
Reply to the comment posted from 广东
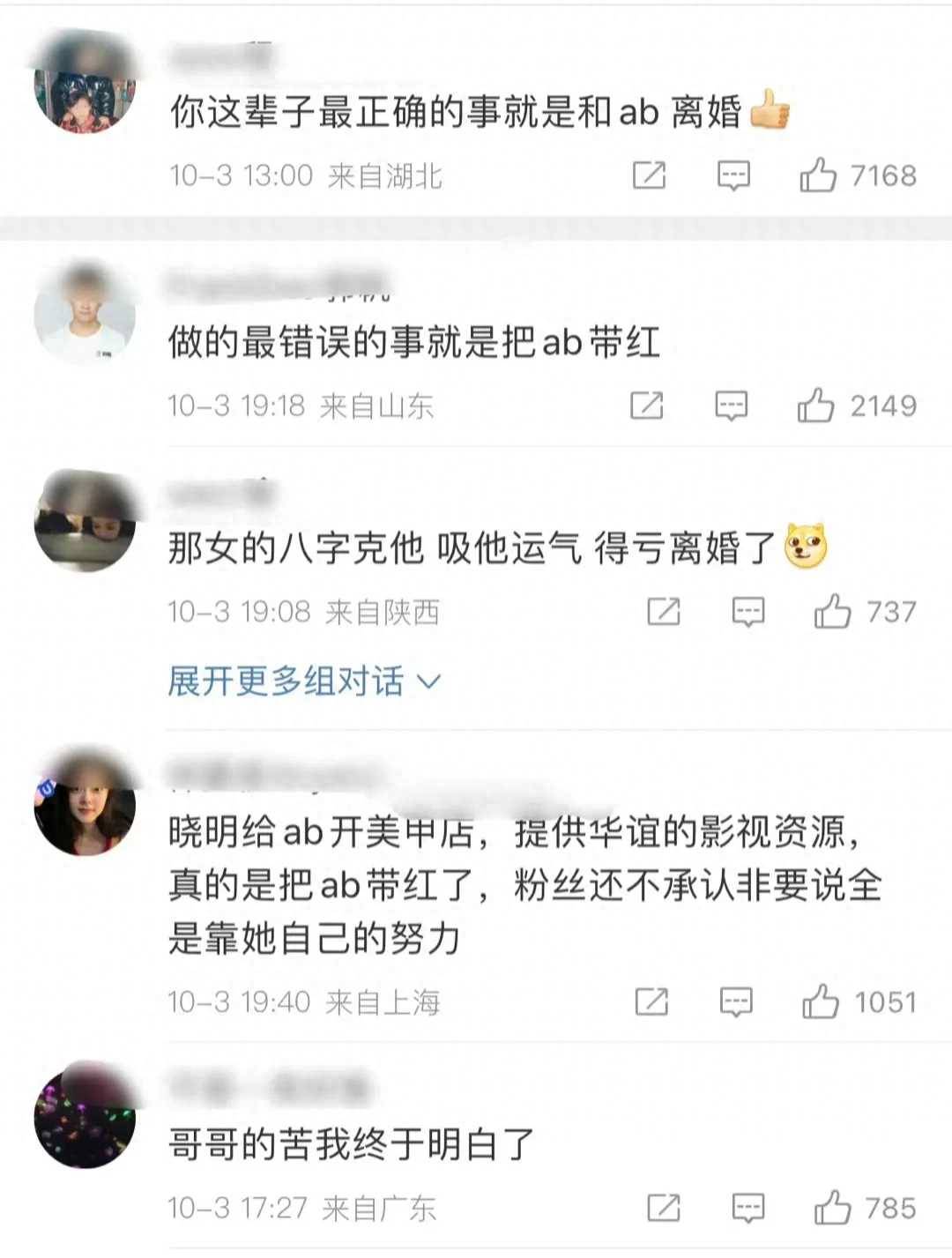coord(748,1207)
